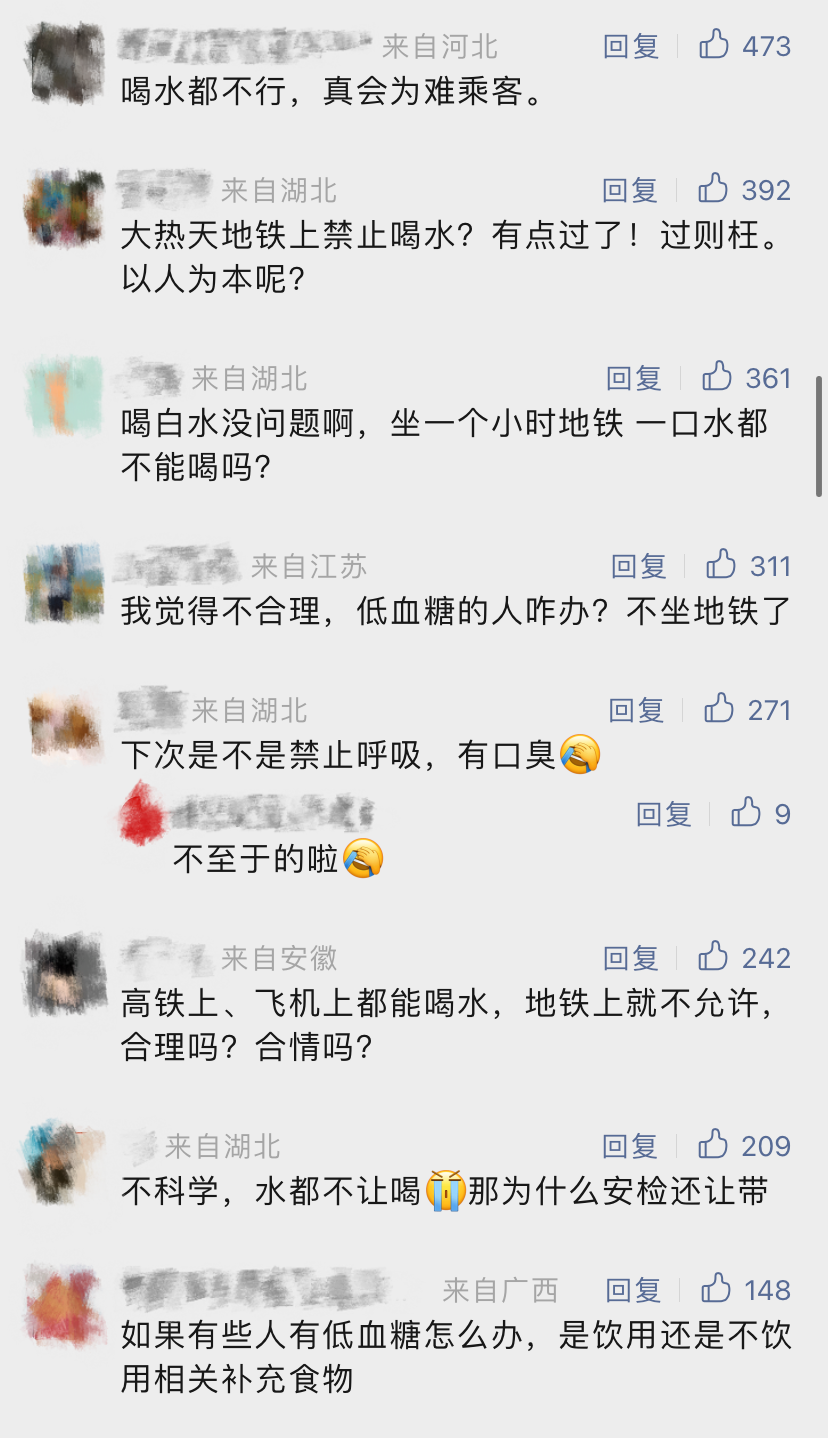Like the comment with 361 likes
The height and width of the screenshot is (1438, 828).
point(718,377)
